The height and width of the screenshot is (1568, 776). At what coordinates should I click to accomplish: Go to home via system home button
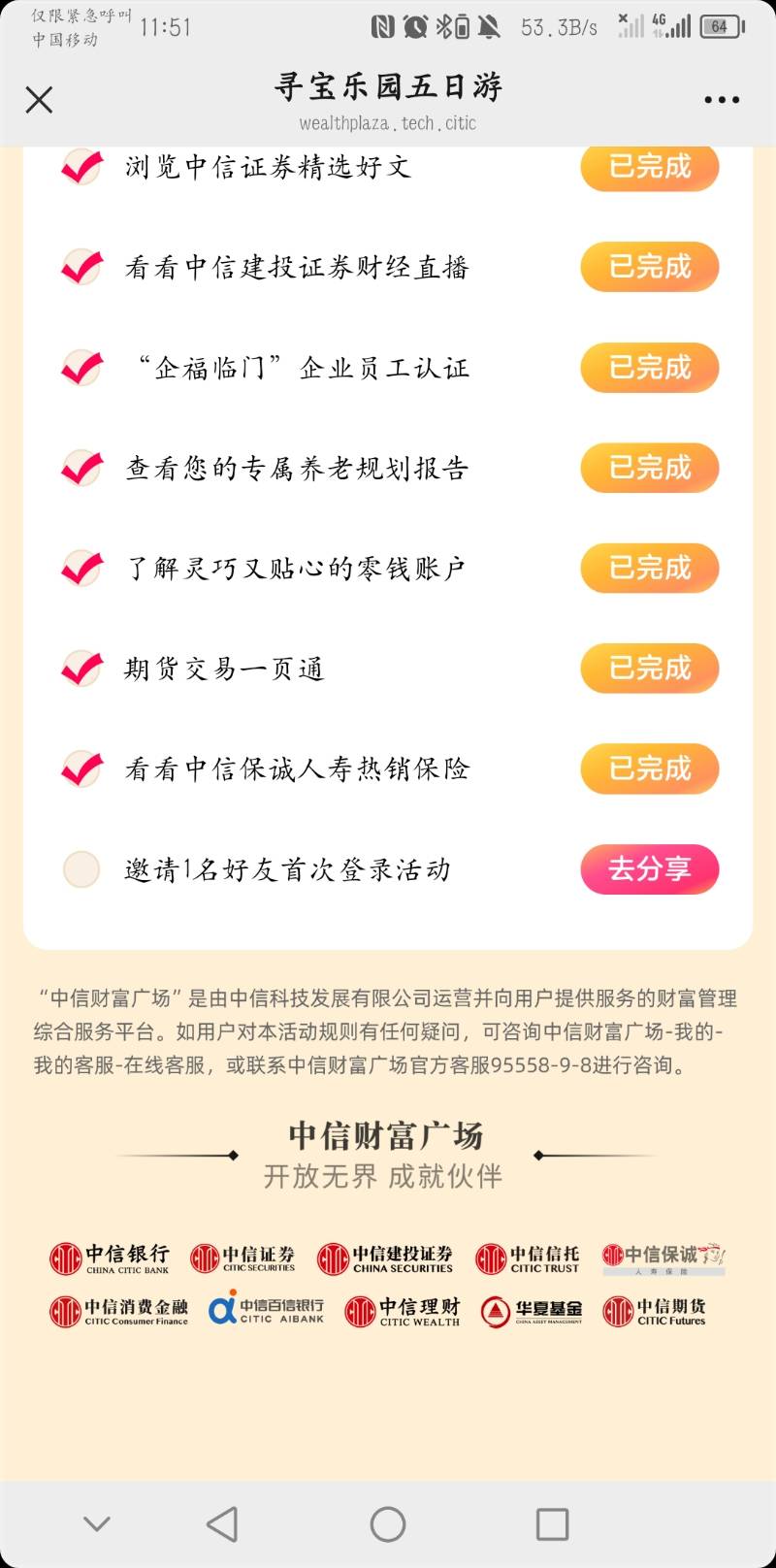click(388, 1524)
